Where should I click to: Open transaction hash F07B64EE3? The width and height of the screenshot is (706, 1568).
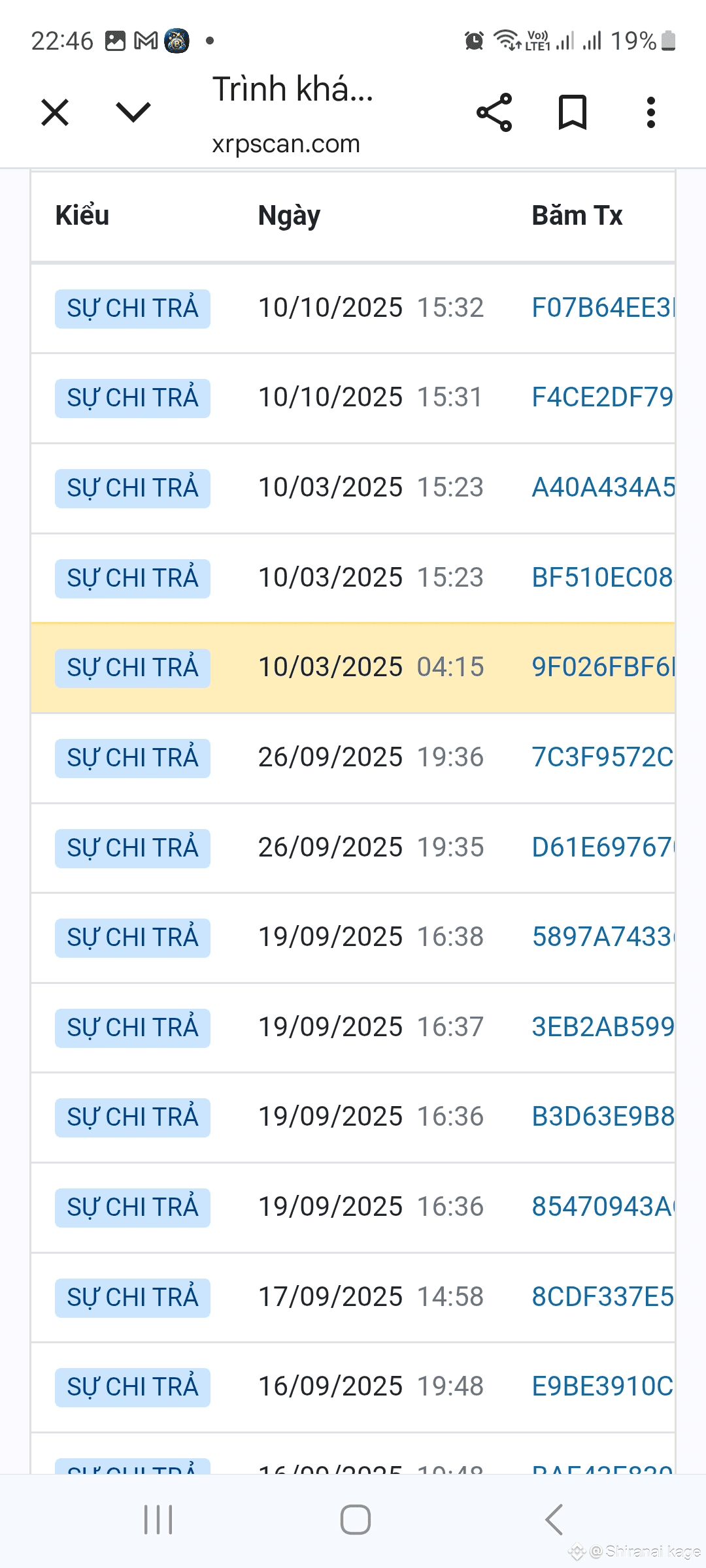603,308
